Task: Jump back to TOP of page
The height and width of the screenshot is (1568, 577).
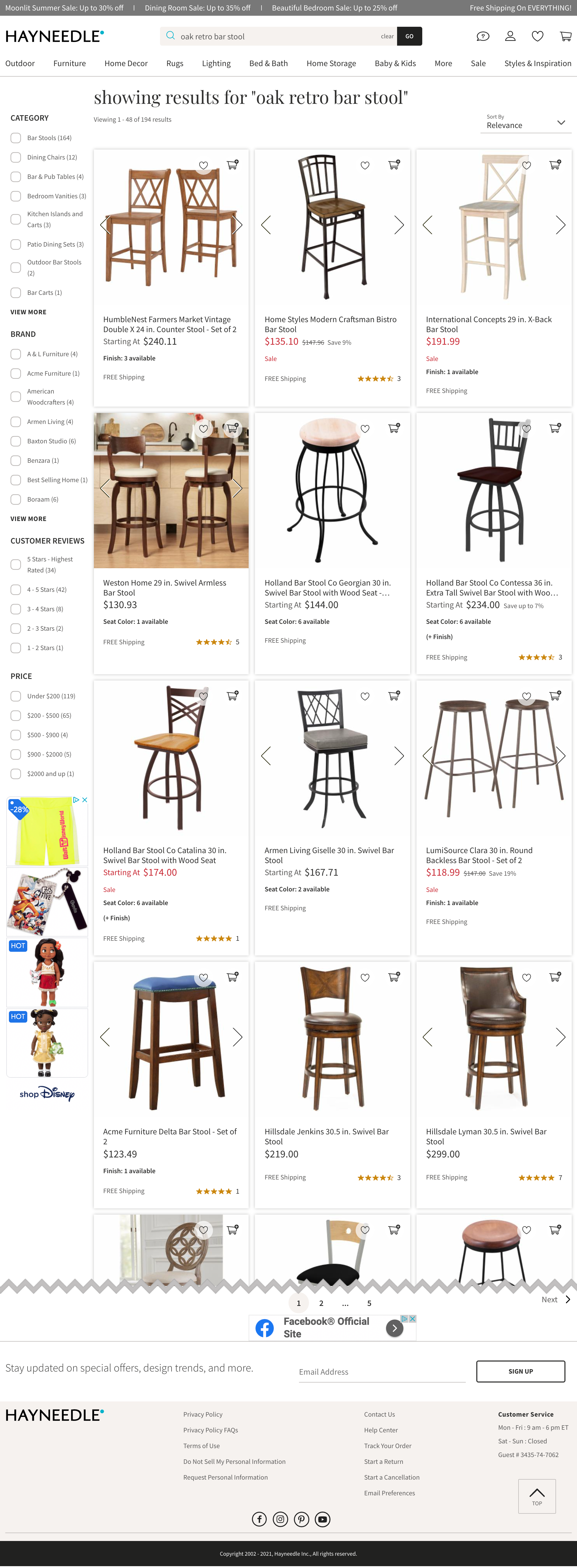Action: click(537, 1496)
